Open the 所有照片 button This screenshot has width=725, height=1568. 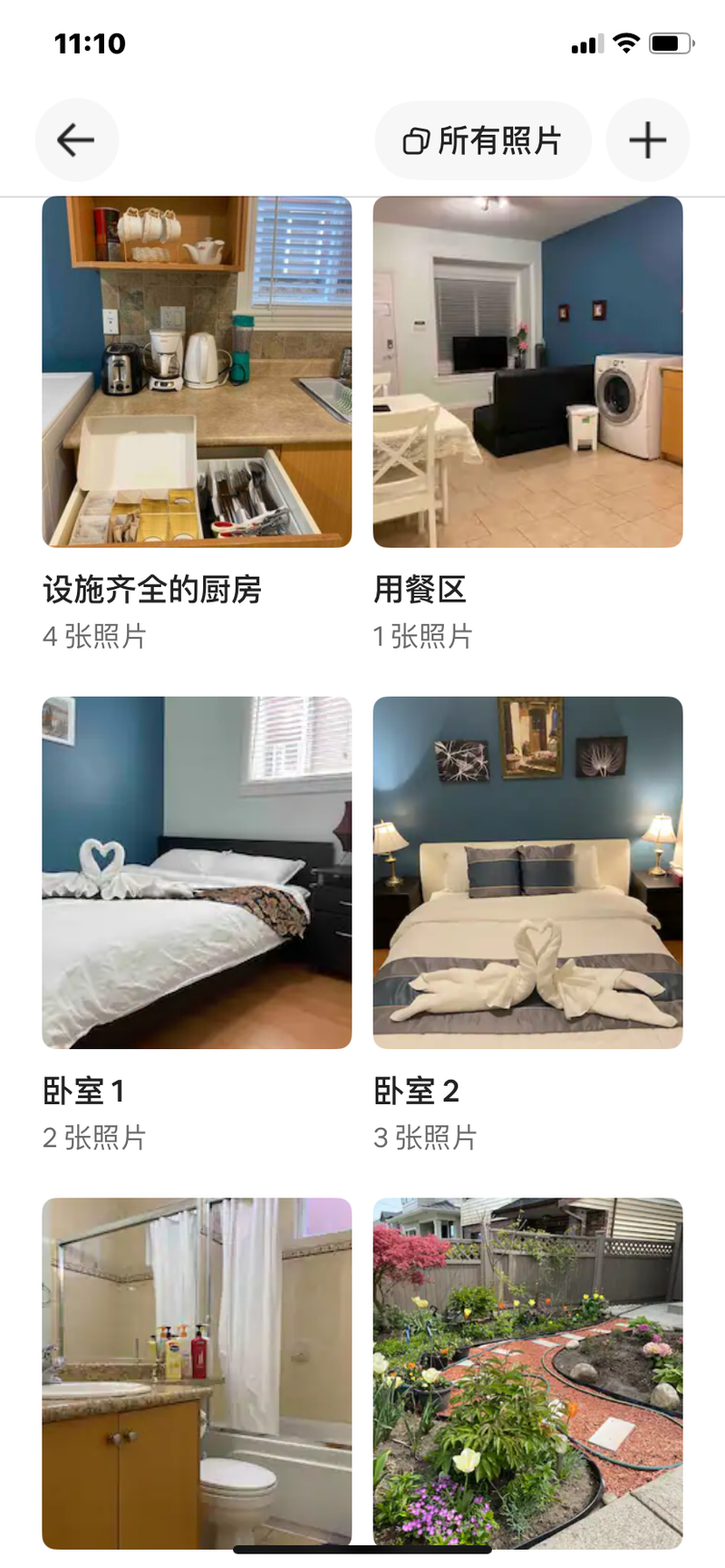coord(483,140)
